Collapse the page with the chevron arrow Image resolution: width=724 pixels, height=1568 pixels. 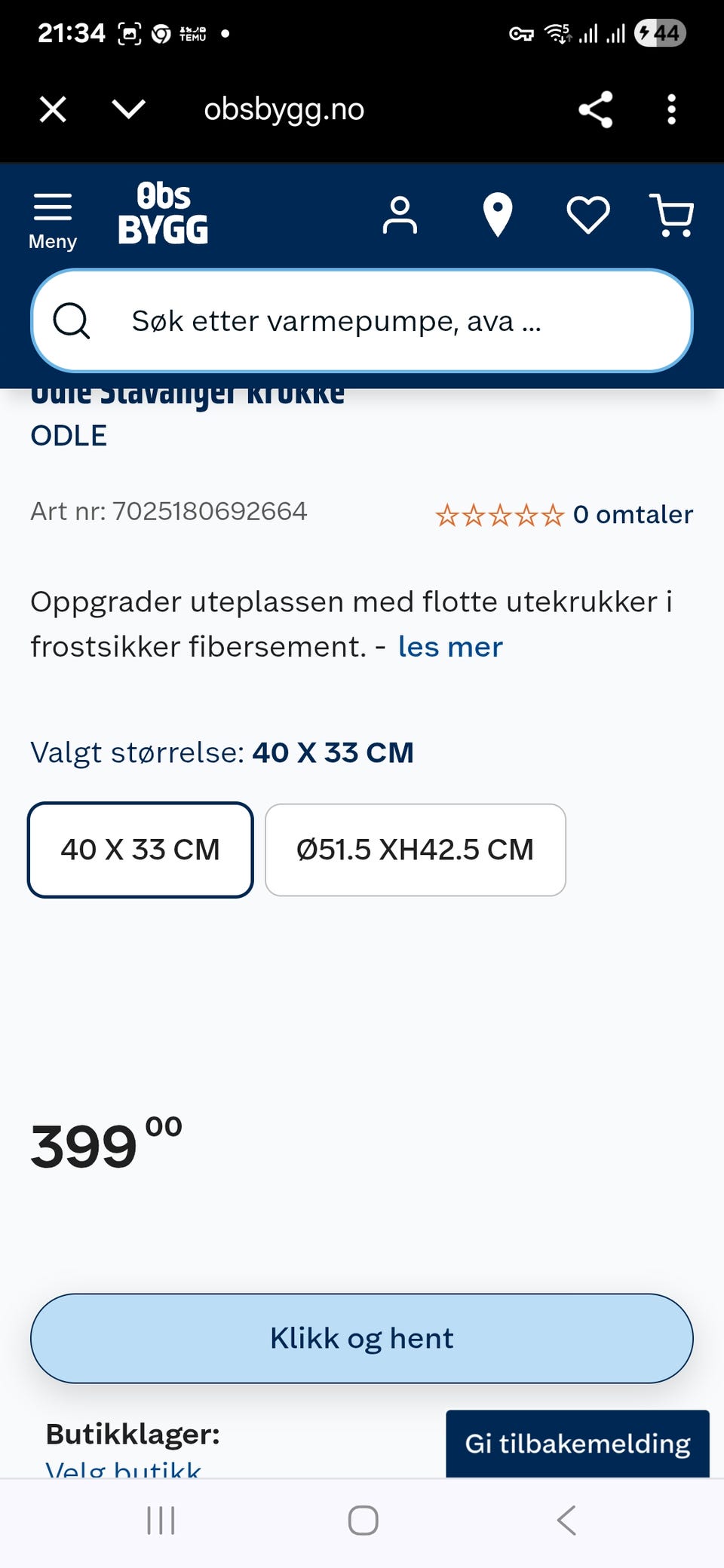(x=128, y=109)
